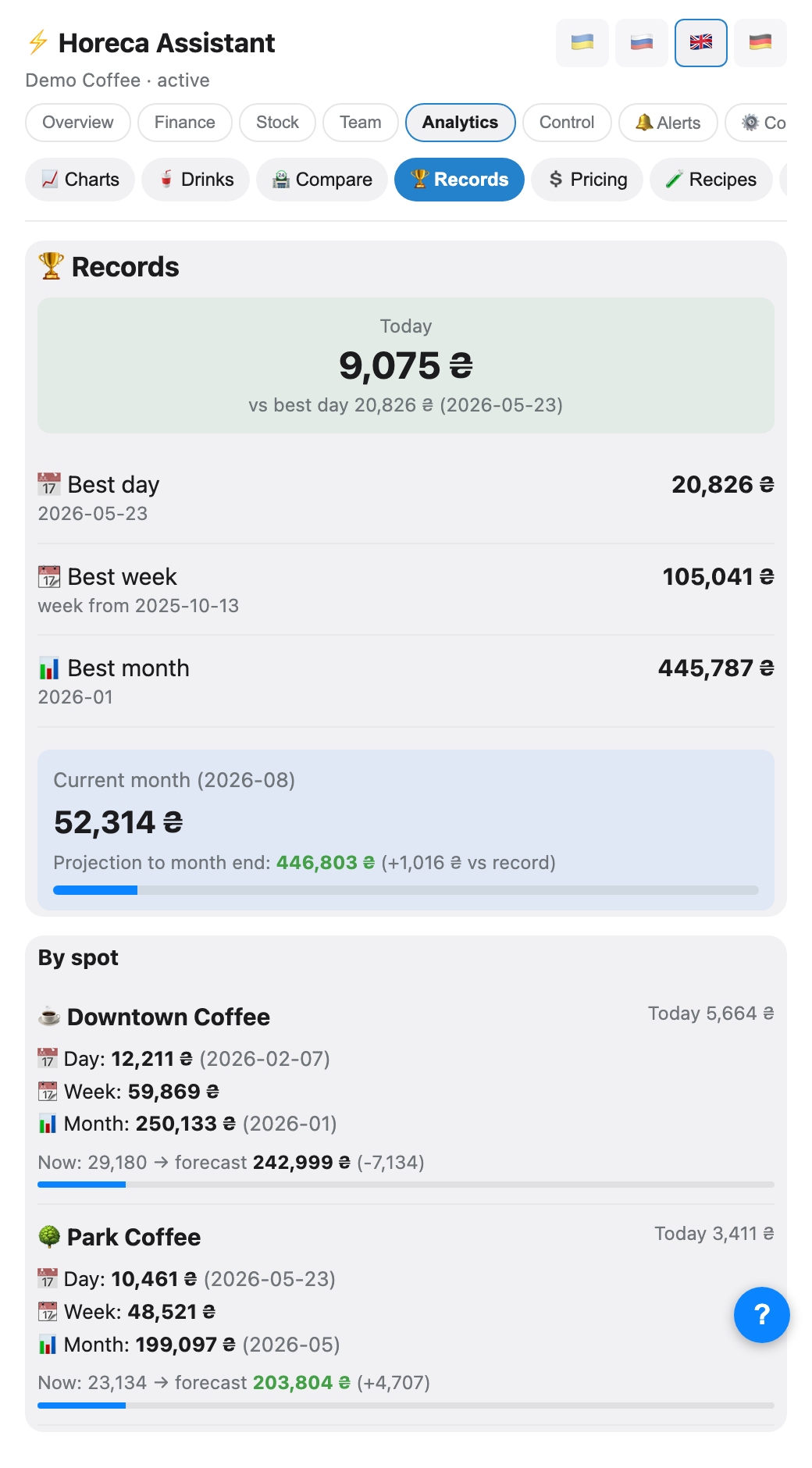
Task: View the Recipes sub-tab
Action: [x=711, y=180]
